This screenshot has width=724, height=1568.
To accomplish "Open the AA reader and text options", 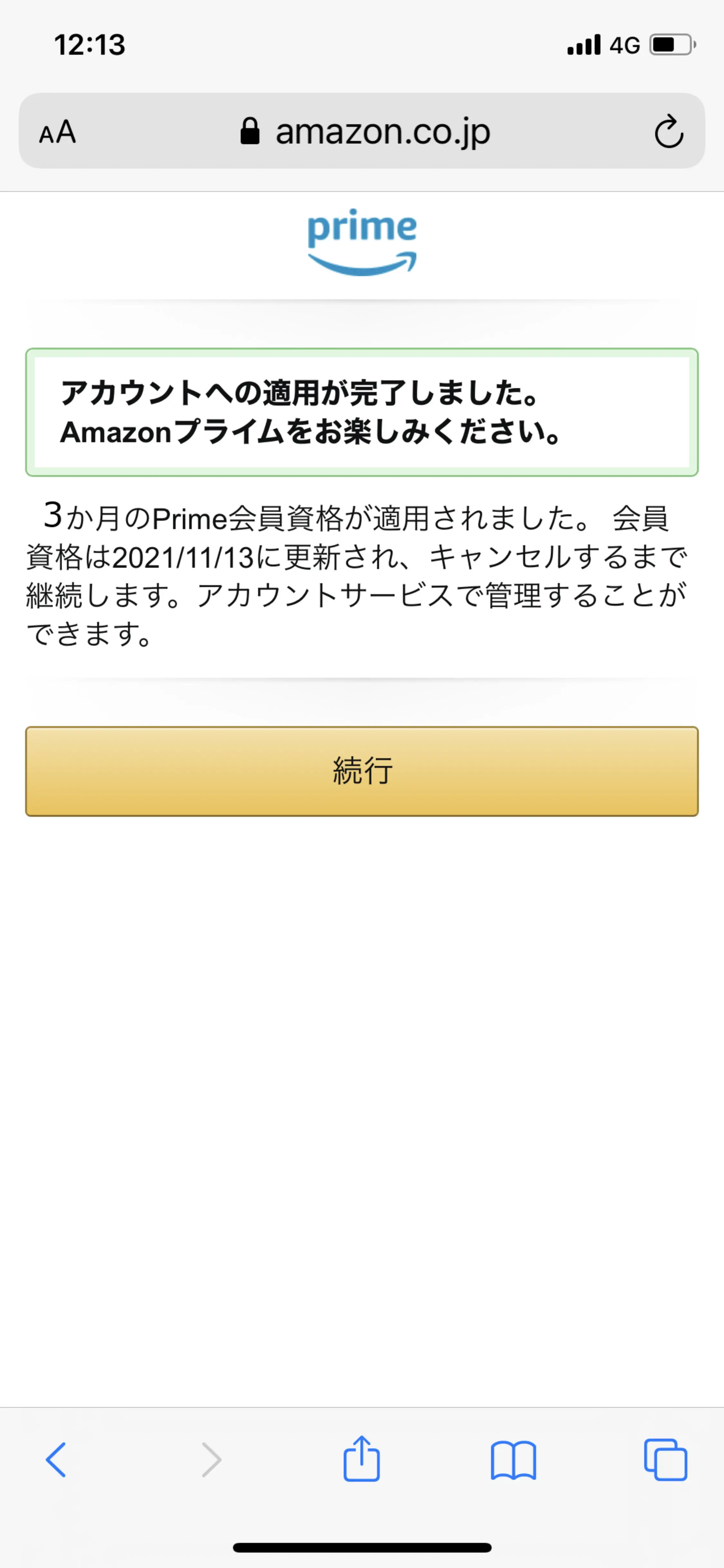I will pyautogui.click(x=57, y=132).
